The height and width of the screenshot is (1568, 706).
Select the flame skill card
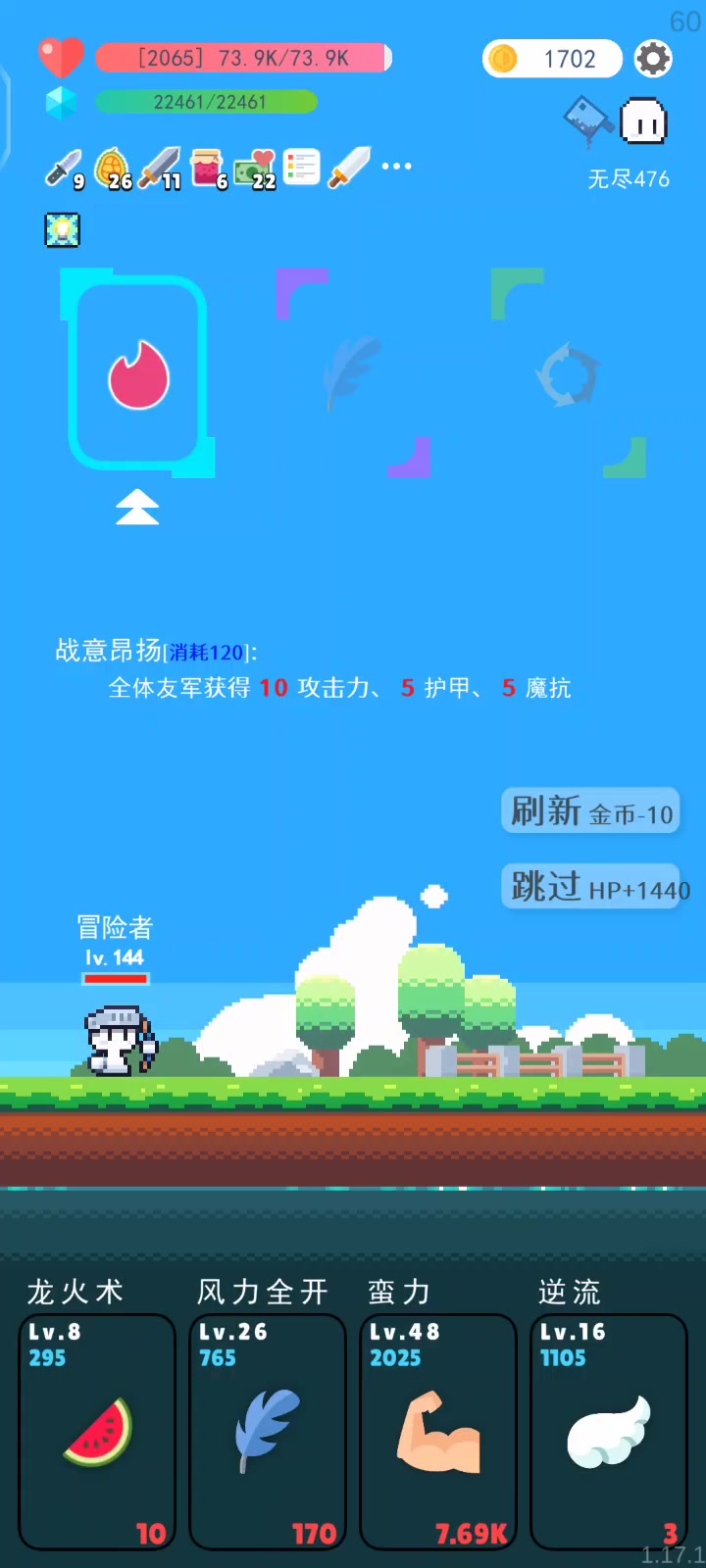[x=137, y=373]
